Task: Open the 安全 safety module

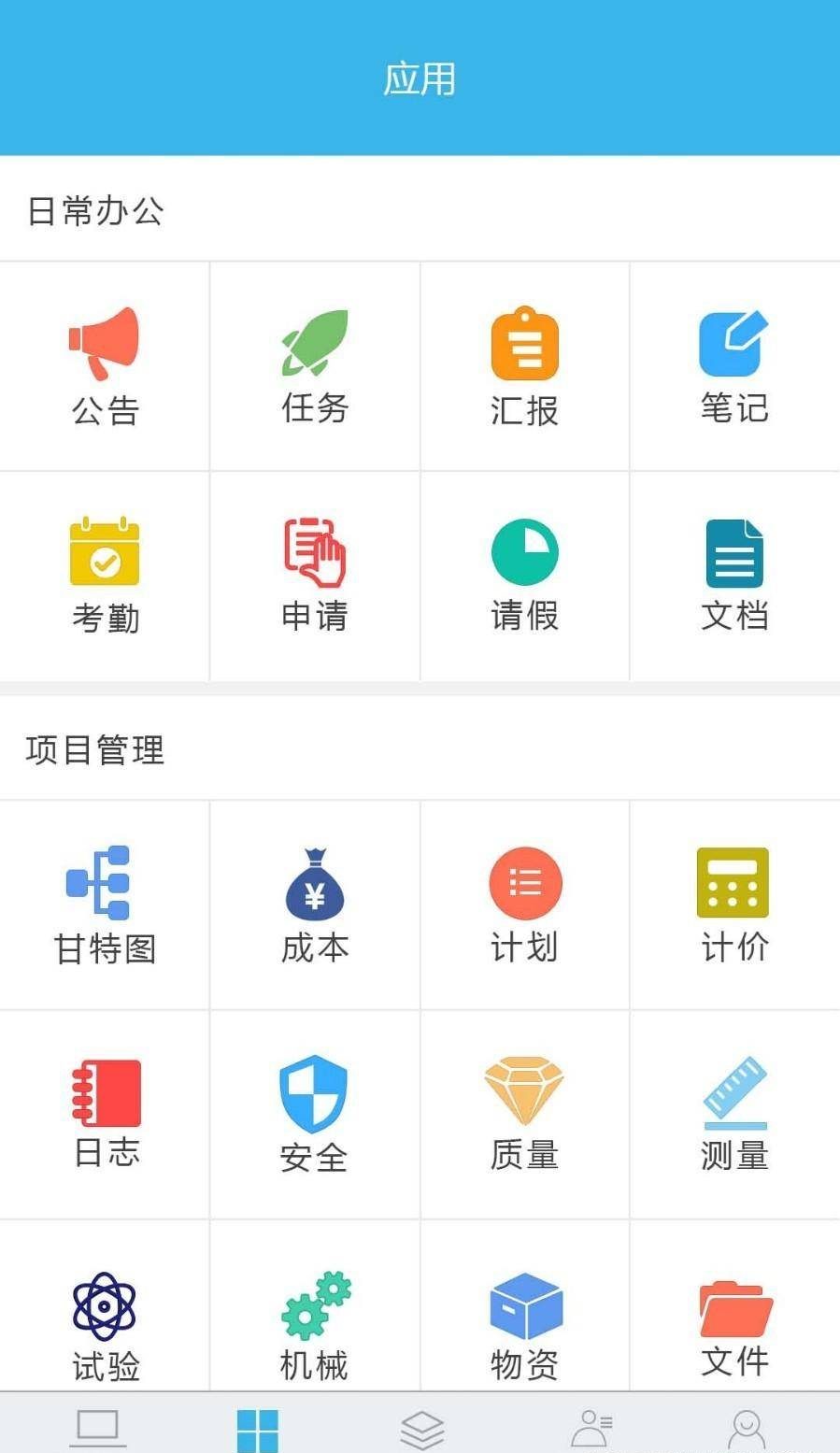Action: pyautogui.click(x=315, y=1114)
